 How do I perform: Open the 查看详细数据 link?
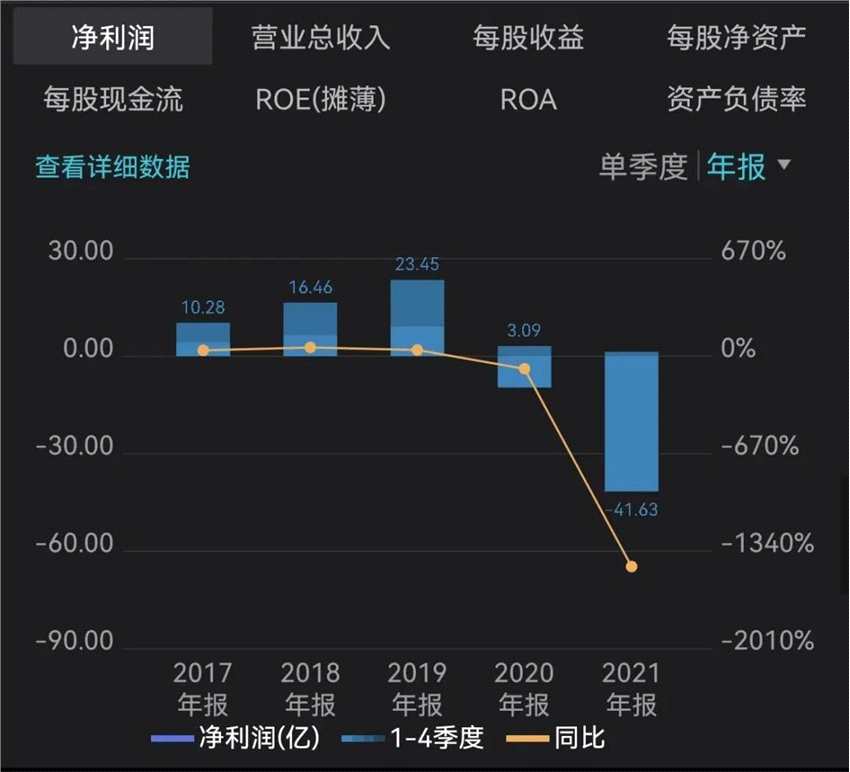click(x=113, y=167)
